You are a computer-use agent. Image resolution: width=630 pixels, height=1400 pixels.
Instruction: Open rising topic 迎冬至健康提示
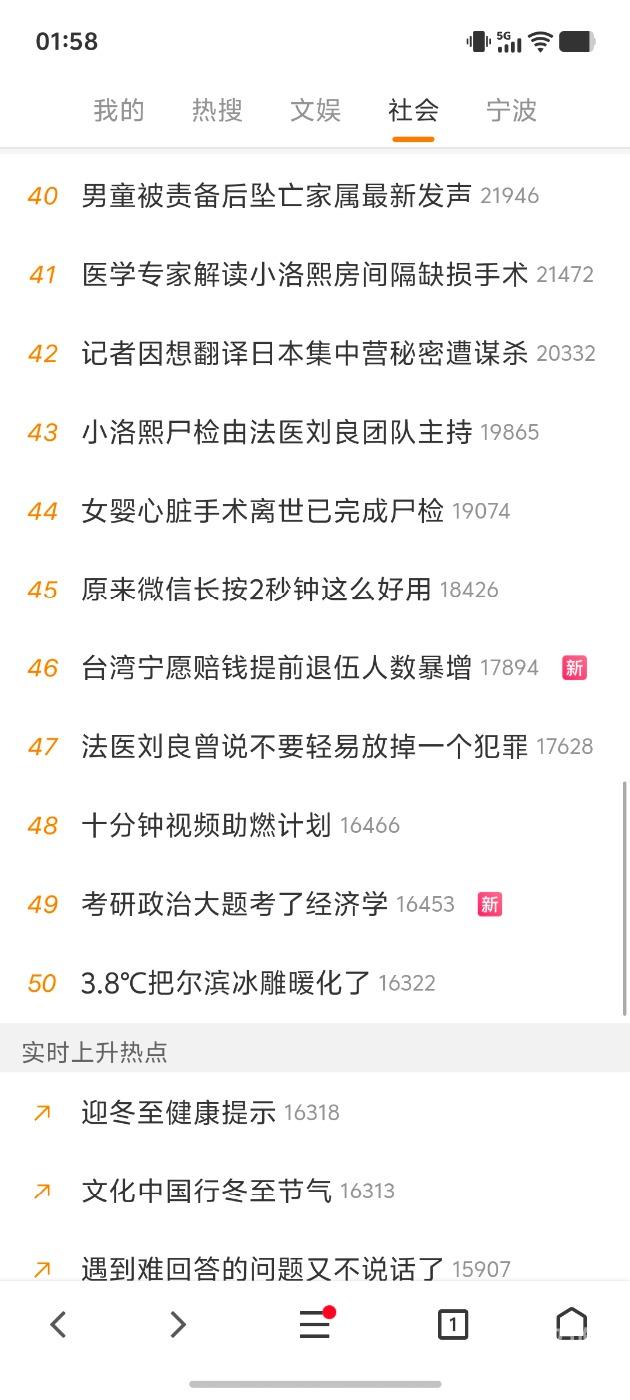click(x=178, y=1112)
